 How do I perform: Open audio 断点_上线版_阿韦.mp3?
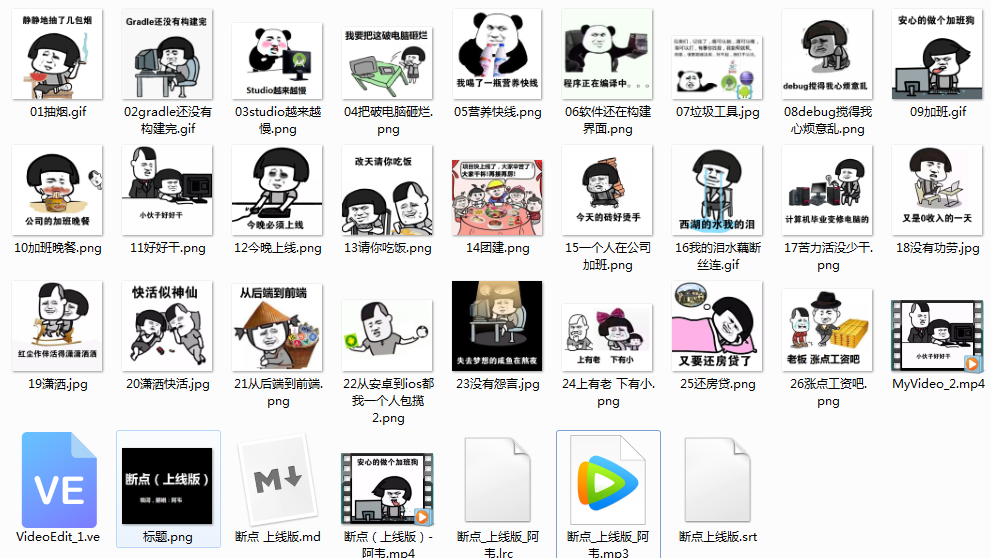607,482
